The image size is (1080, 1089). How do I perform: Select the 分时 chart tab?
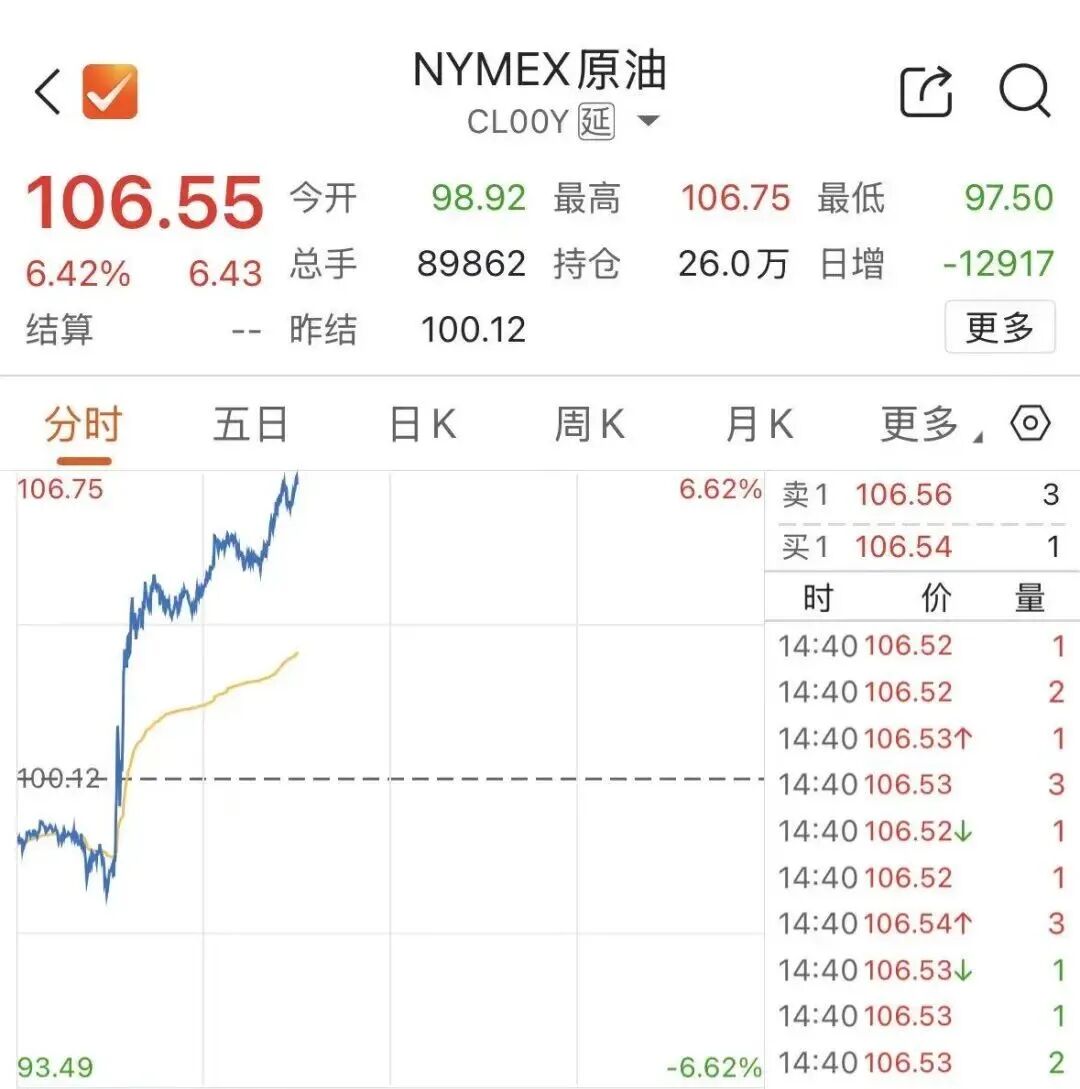[83, 426]
